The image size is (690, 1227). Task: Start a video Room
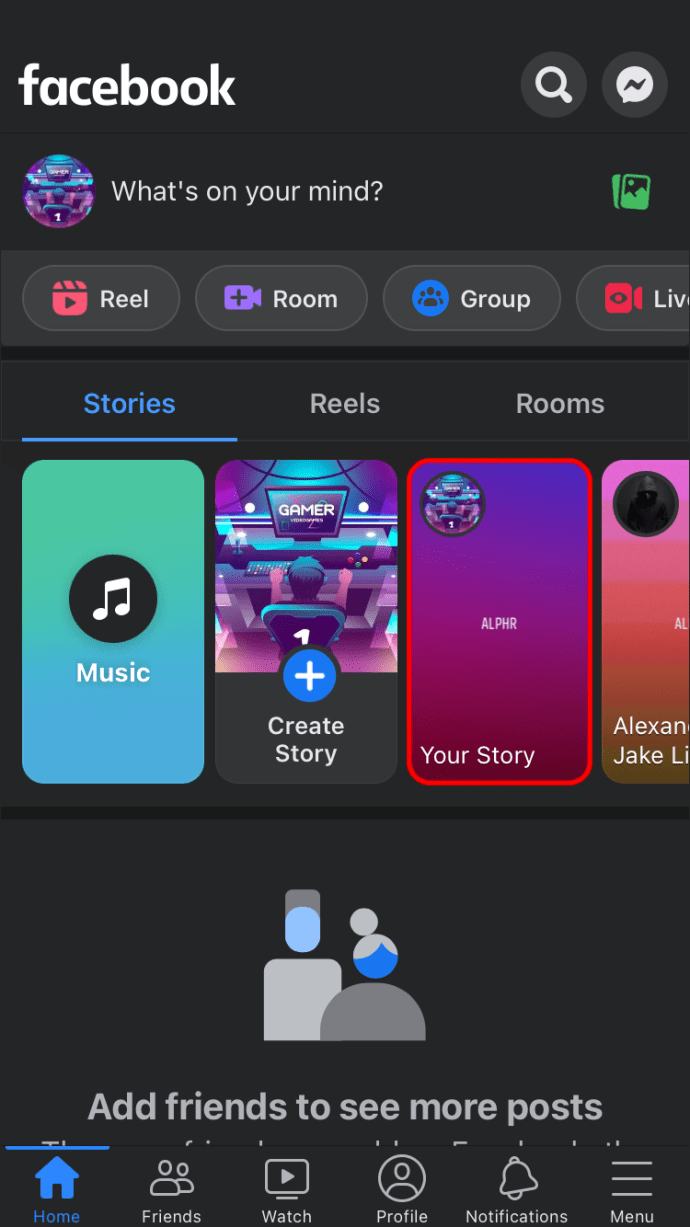(x=281, y=298)
